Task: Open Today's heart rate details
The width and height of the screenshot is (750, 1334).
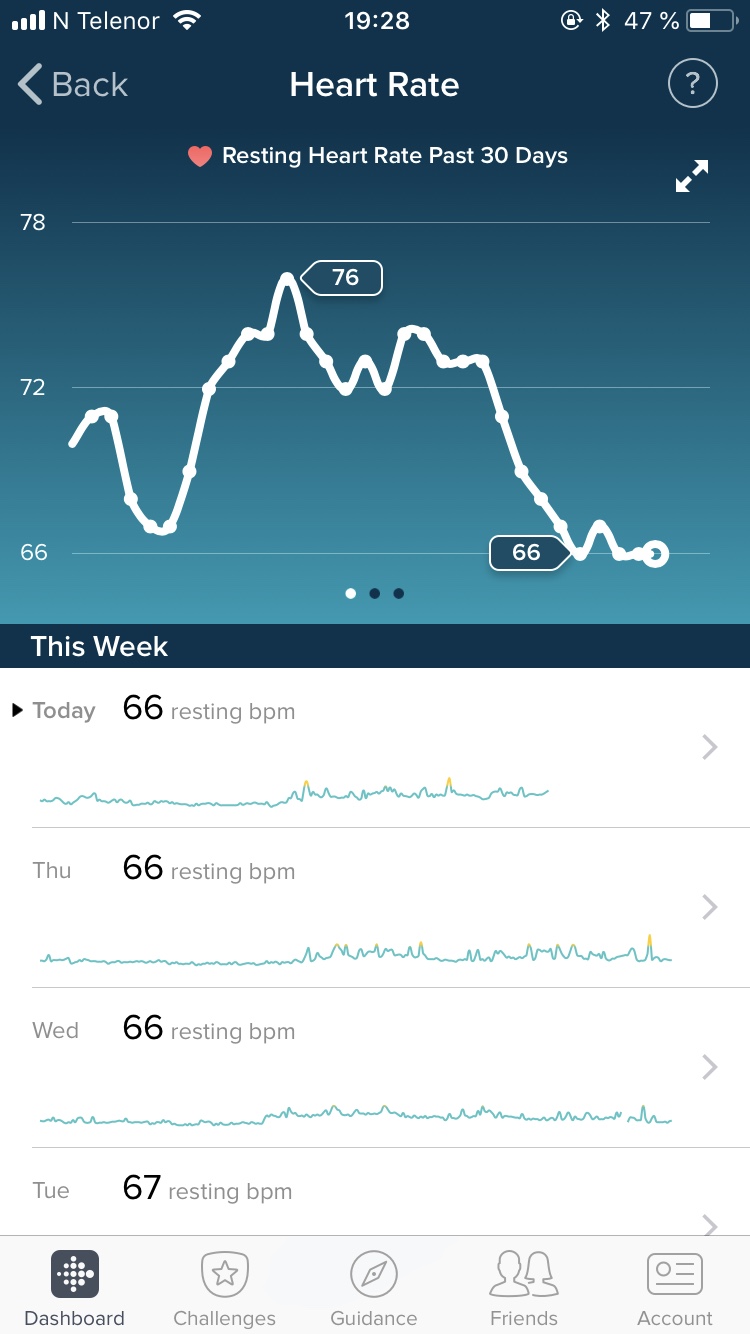Action: [375, 748]
